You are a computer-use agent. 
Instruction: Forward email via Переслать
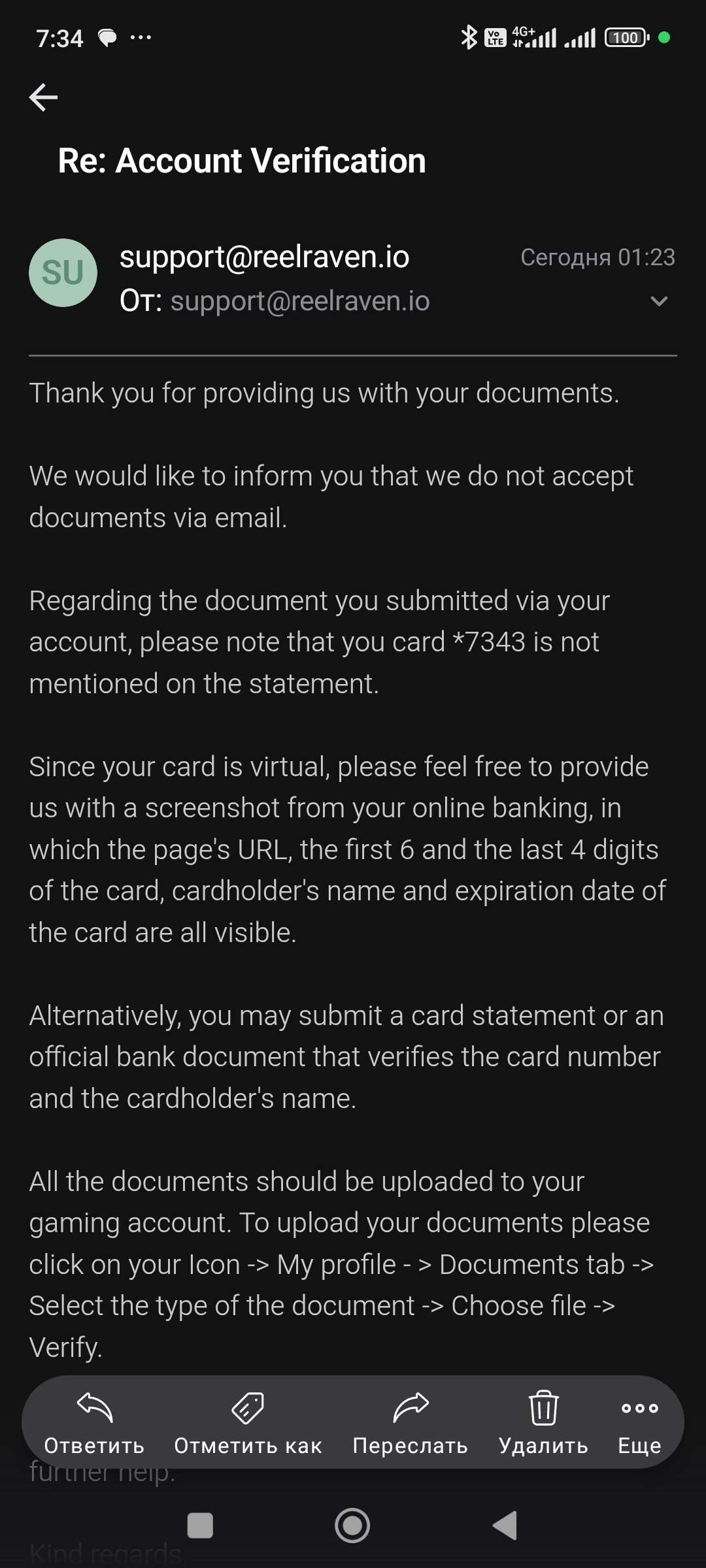tap(411, 1424)
